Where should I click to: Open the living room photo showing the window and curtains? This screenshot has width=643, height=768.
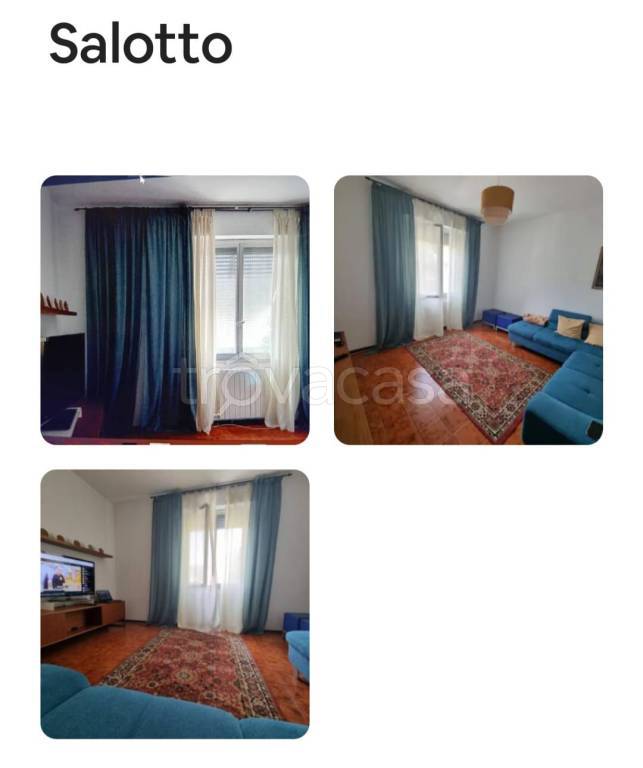click(175, 310)
